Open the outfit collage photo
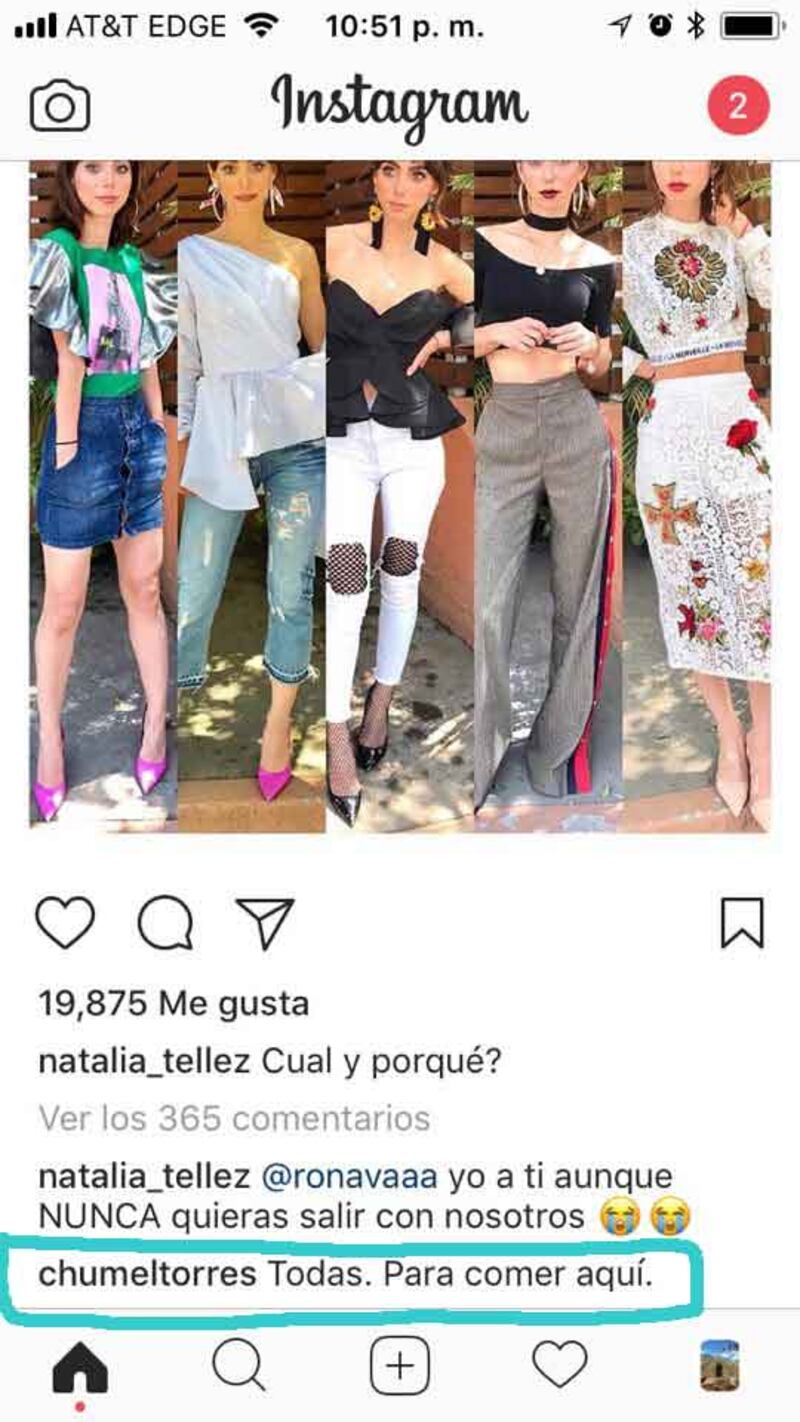800x1422 pixels. (x=400, y=495)
